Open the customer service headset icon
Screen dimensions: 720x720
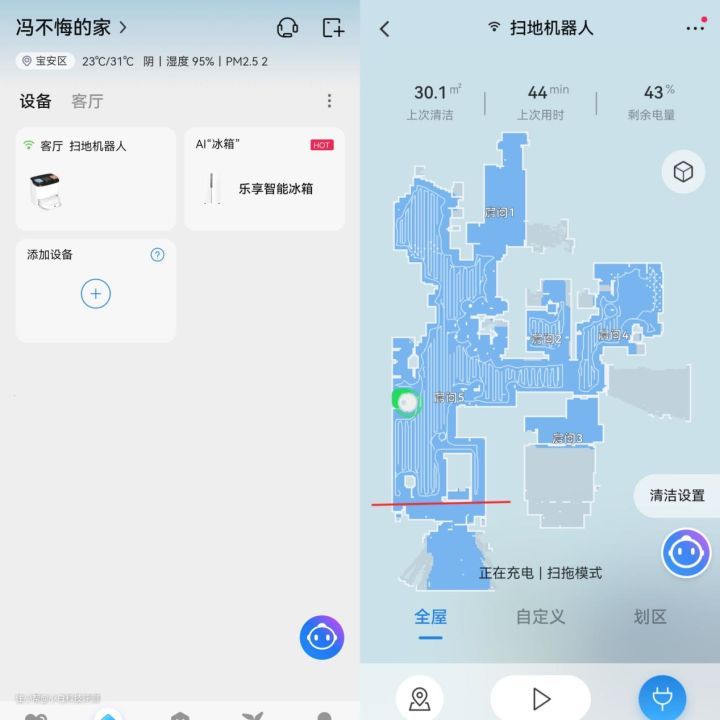click(x=287, y=28)
